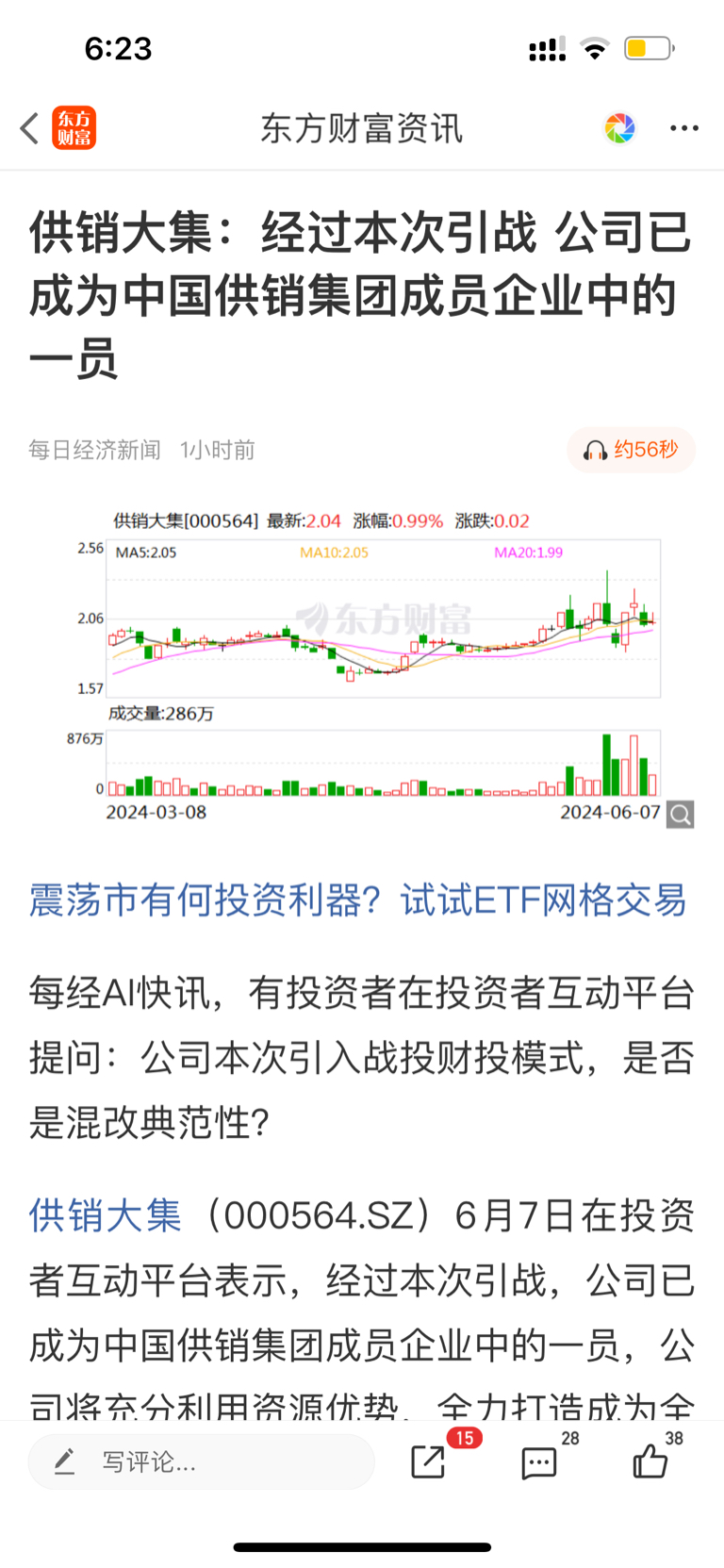724x1568 pixels.
Task: Tap the pencil icon next to comment box
Action: (63, 1461)
